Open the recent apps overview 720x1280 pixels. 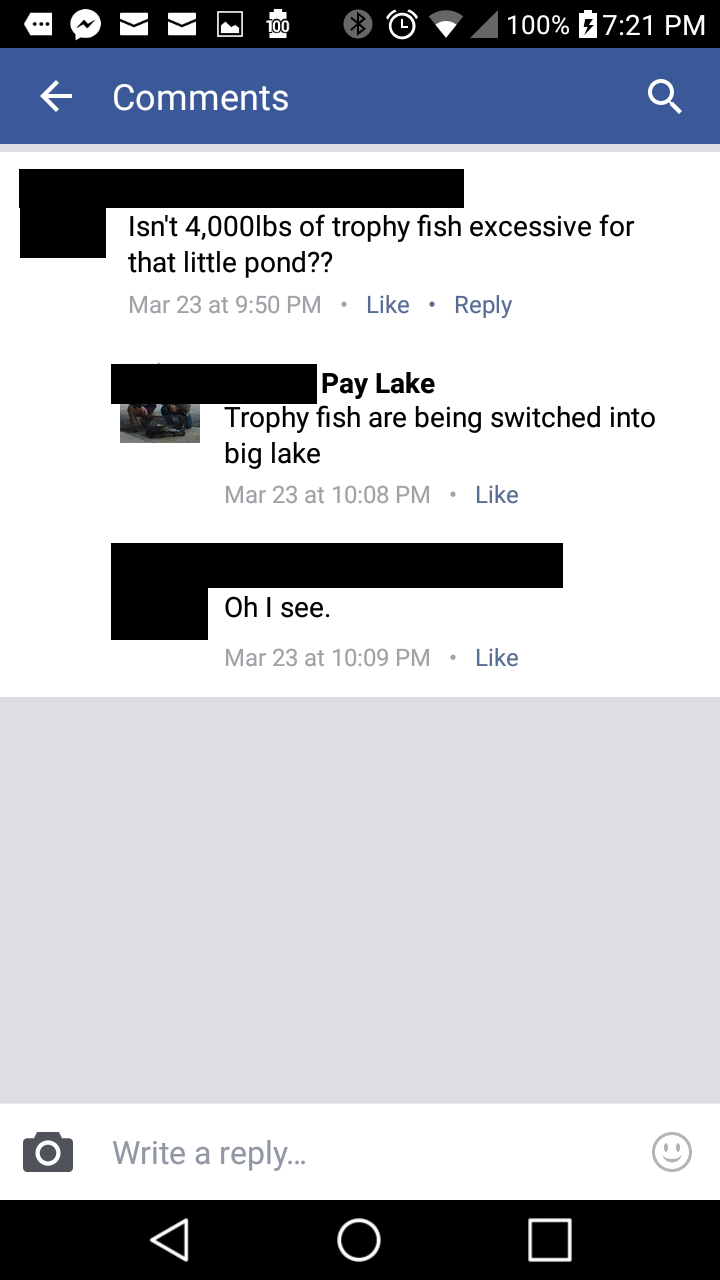[549, 1240]
